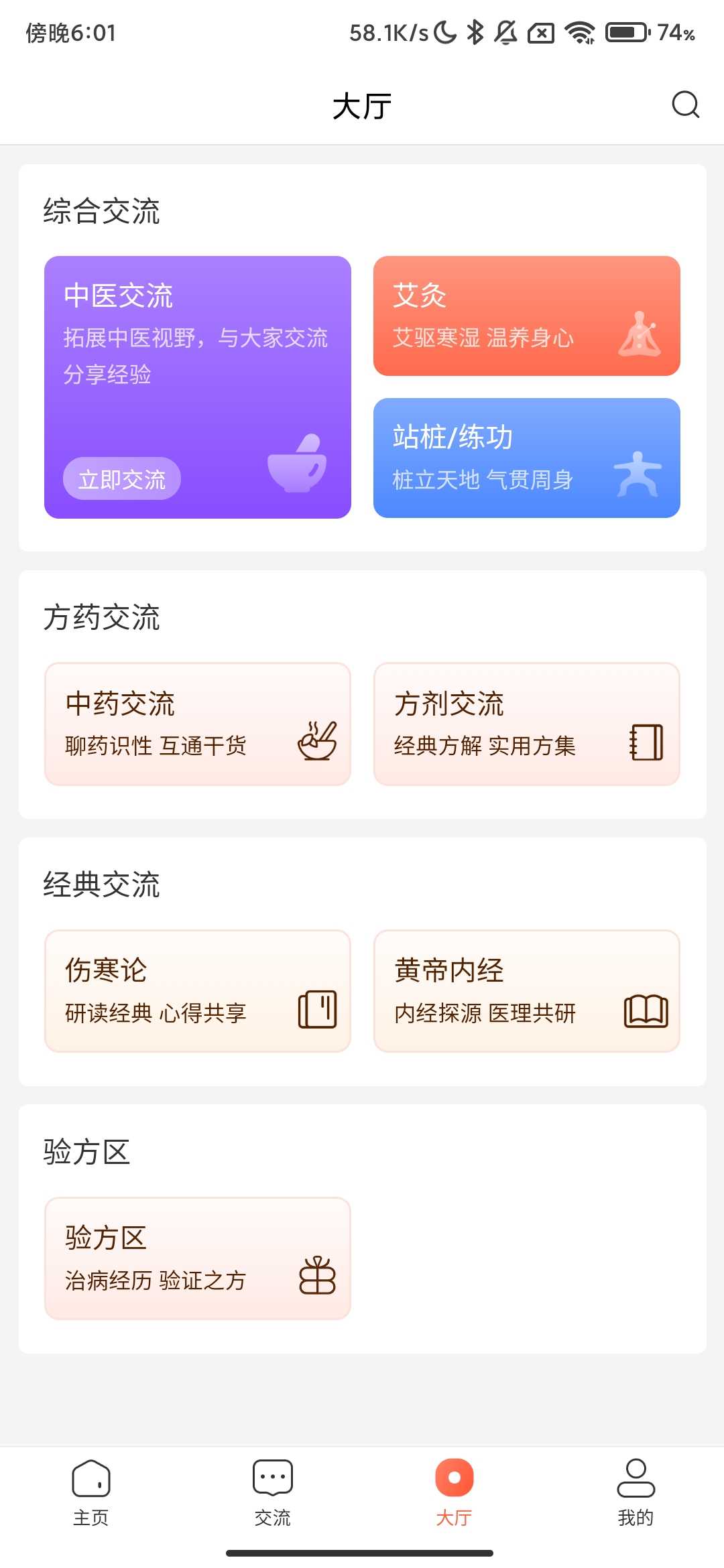Open the 站桩/练功 discussion card
Image resolution: width=724 pixels, height=1568 pixels.
[526, 458]
